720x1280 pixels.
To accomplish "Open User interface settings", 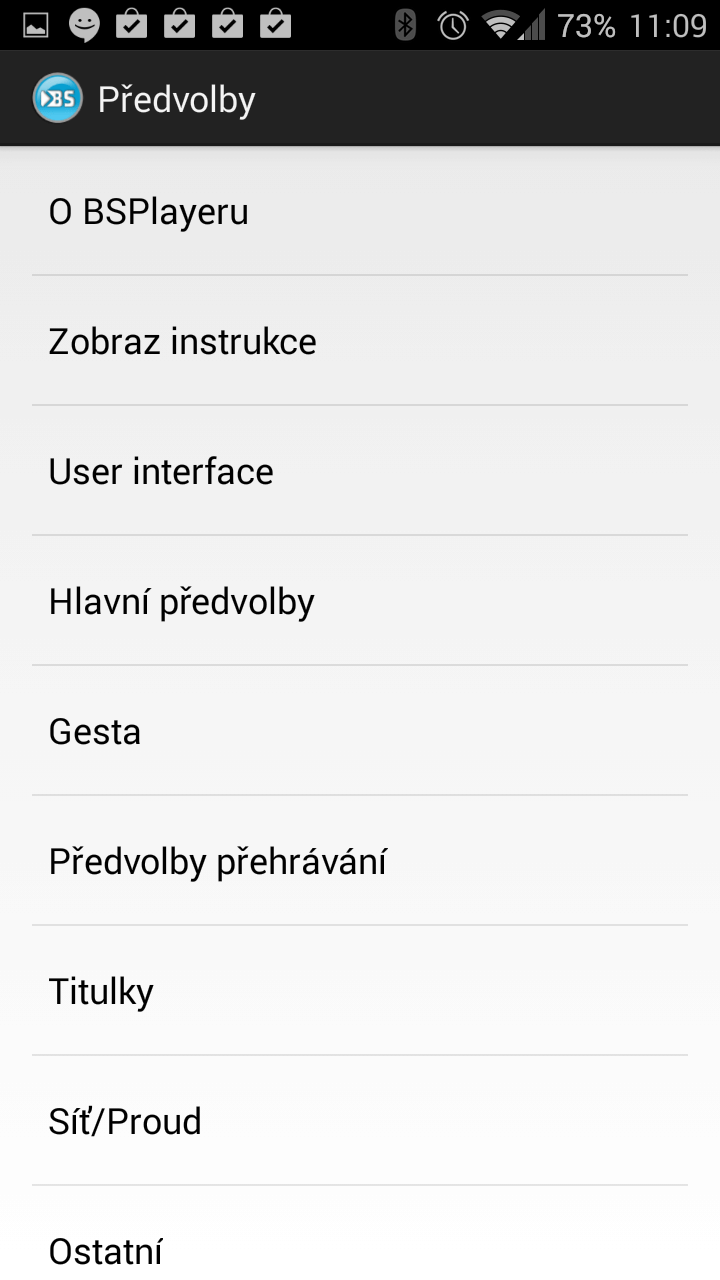I will (360, 471).
